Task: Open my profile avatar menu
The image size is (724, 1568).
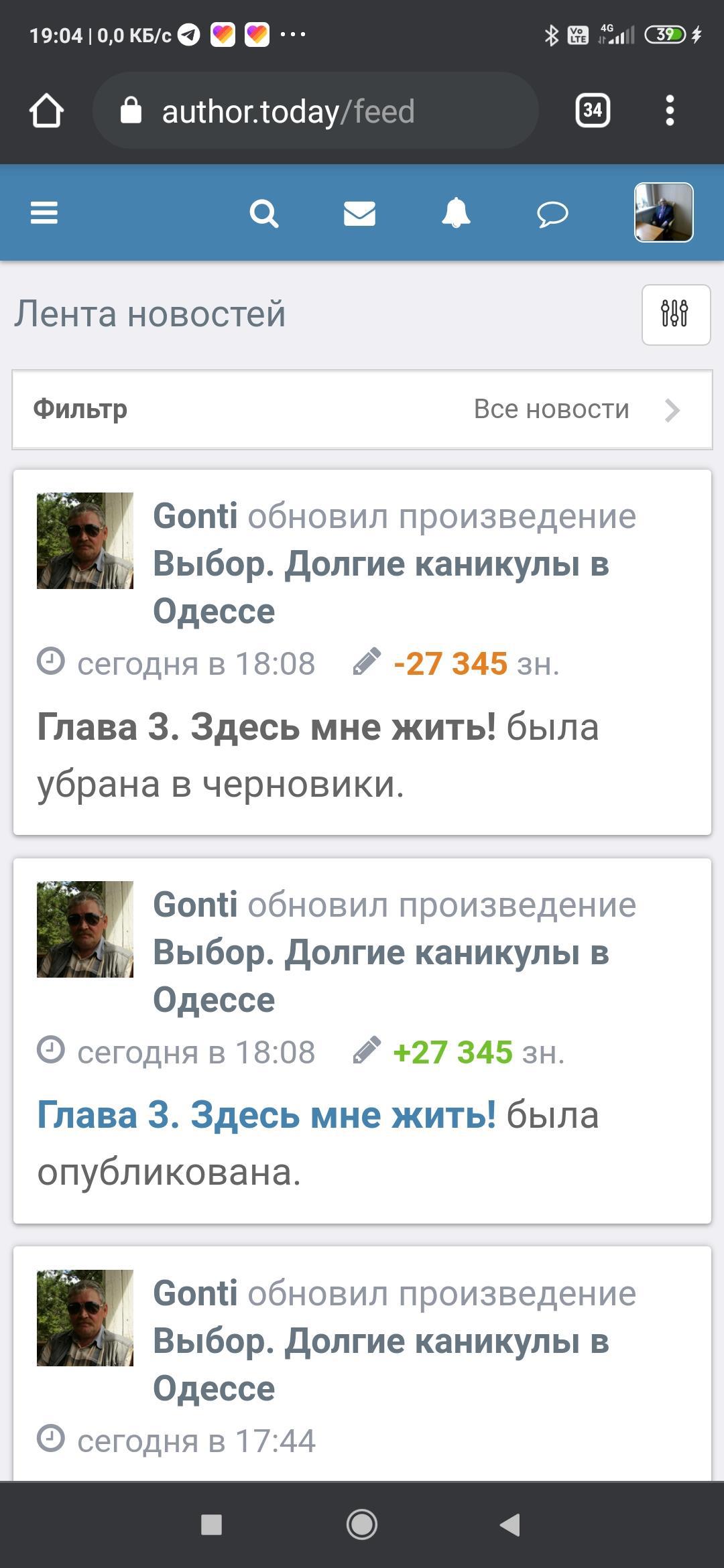Action: [x=664, y=212]
